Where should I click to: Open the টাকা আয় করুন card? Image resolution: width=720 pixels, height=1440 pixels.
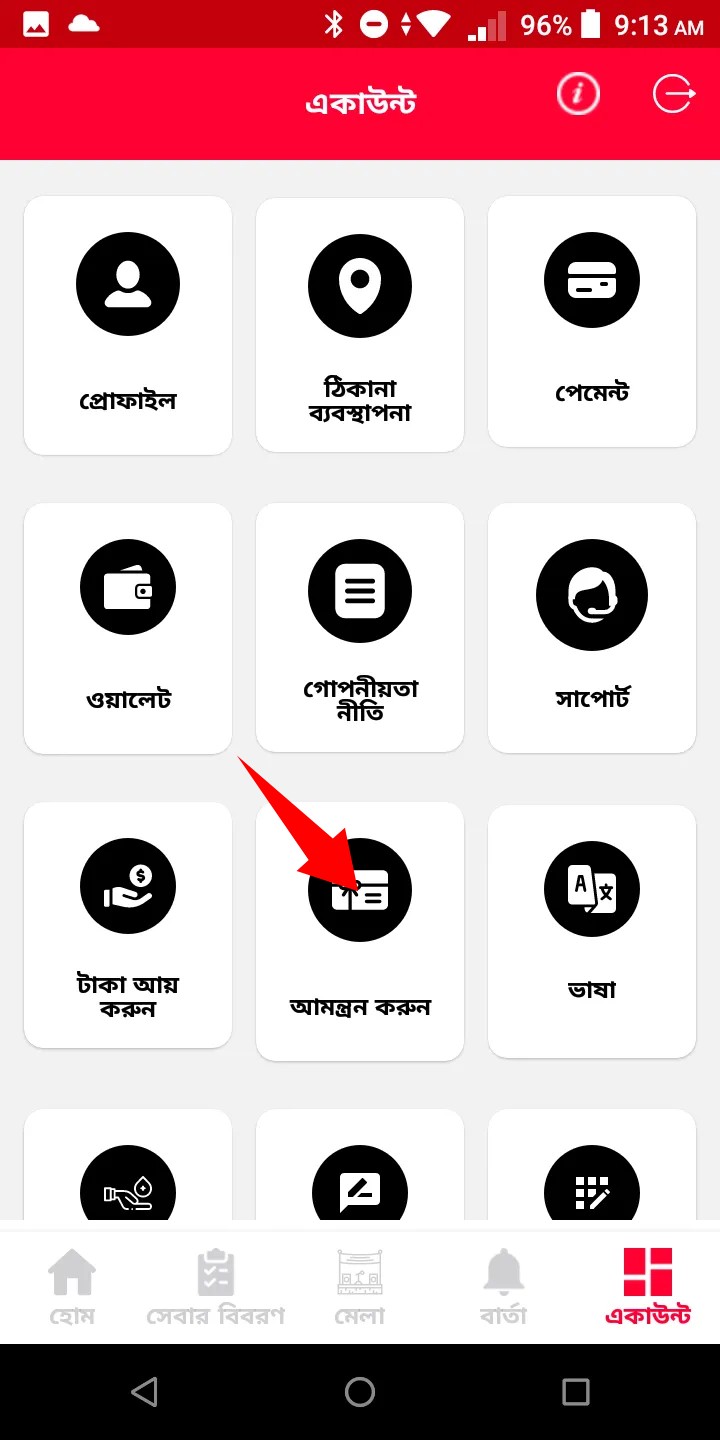(128, 925)
